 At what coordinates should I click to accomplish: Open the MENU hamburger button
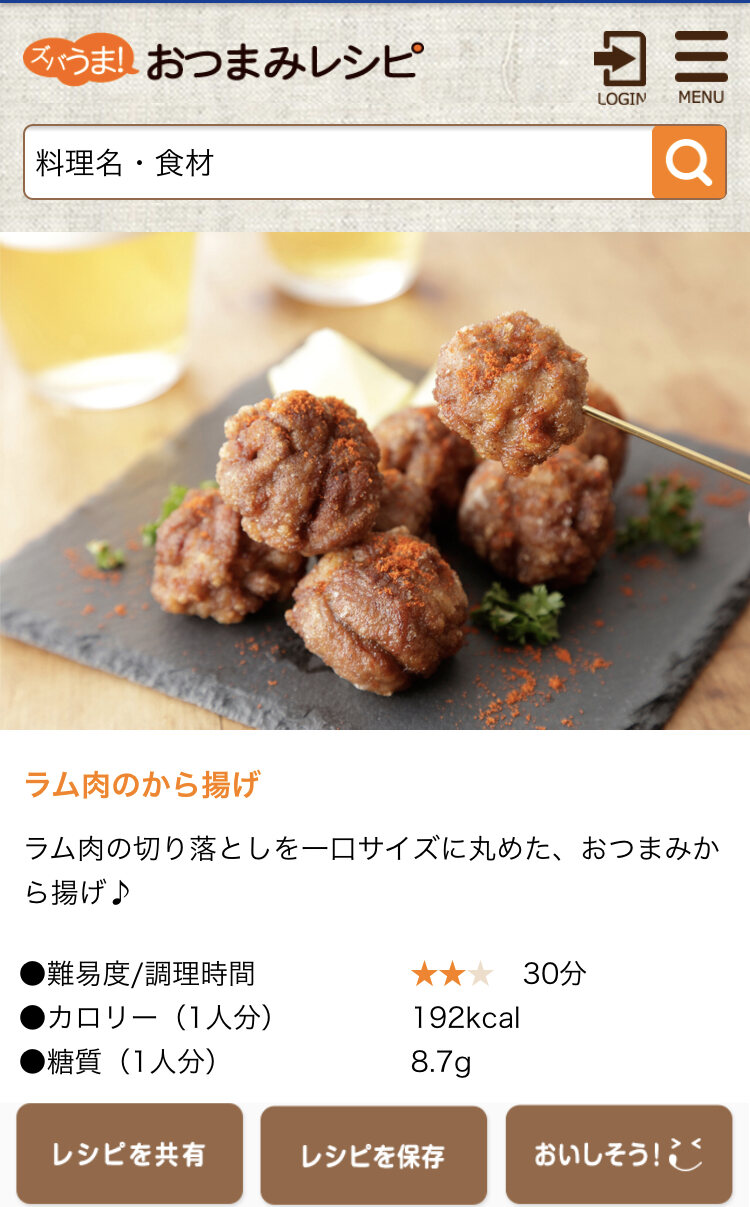[x=701, y=68]
